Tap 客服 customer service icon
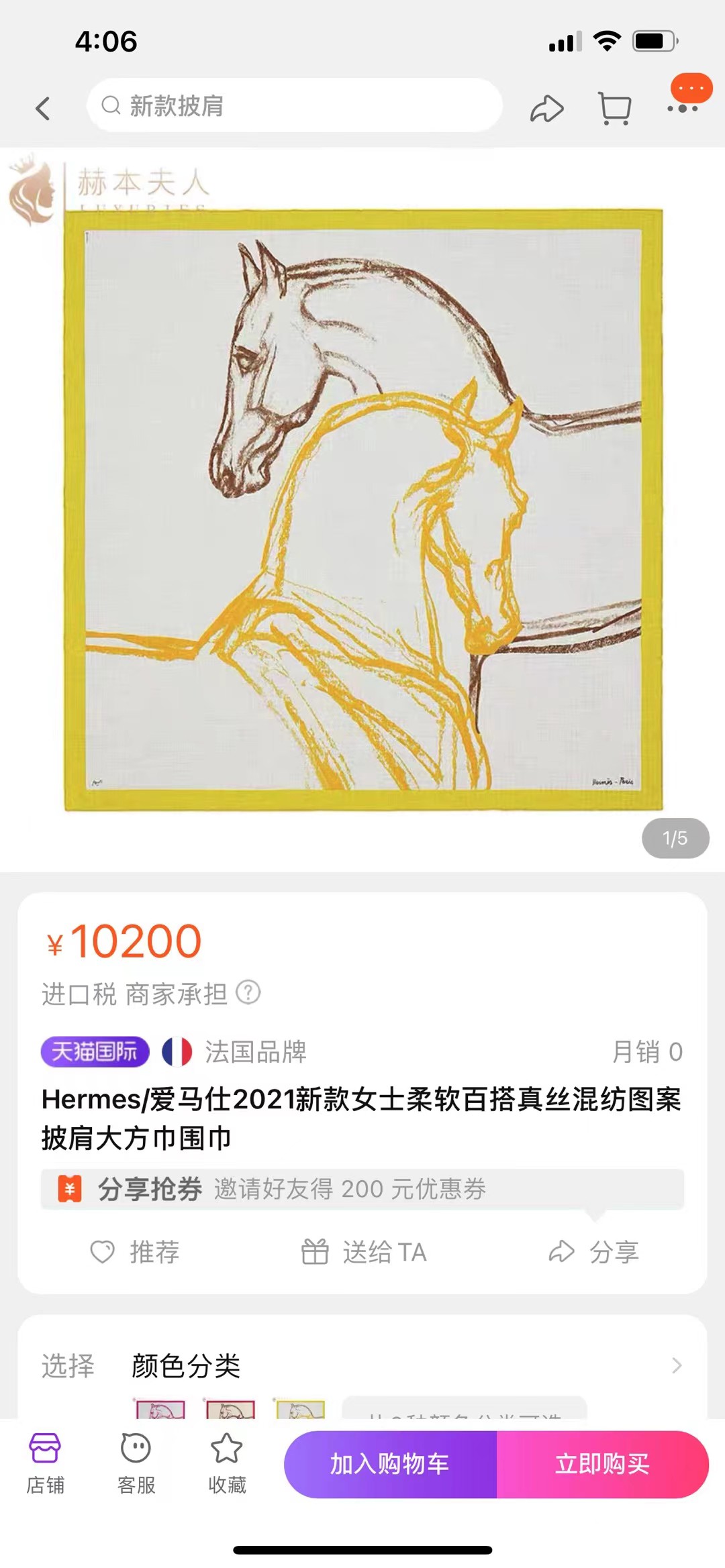This screenshot has width=725, height=1568. click(x=136, y=1463)
